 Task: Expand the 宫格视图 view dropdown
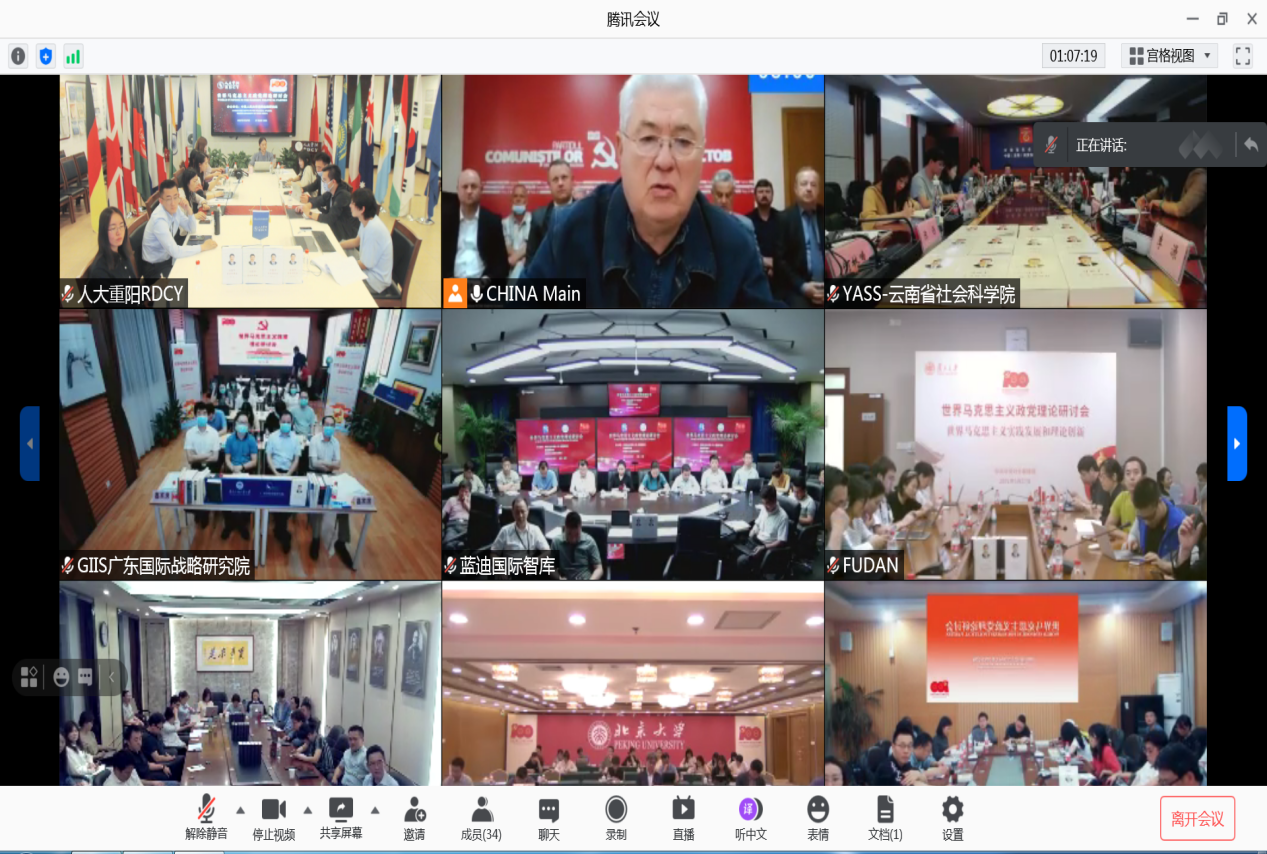[1169, 56]
